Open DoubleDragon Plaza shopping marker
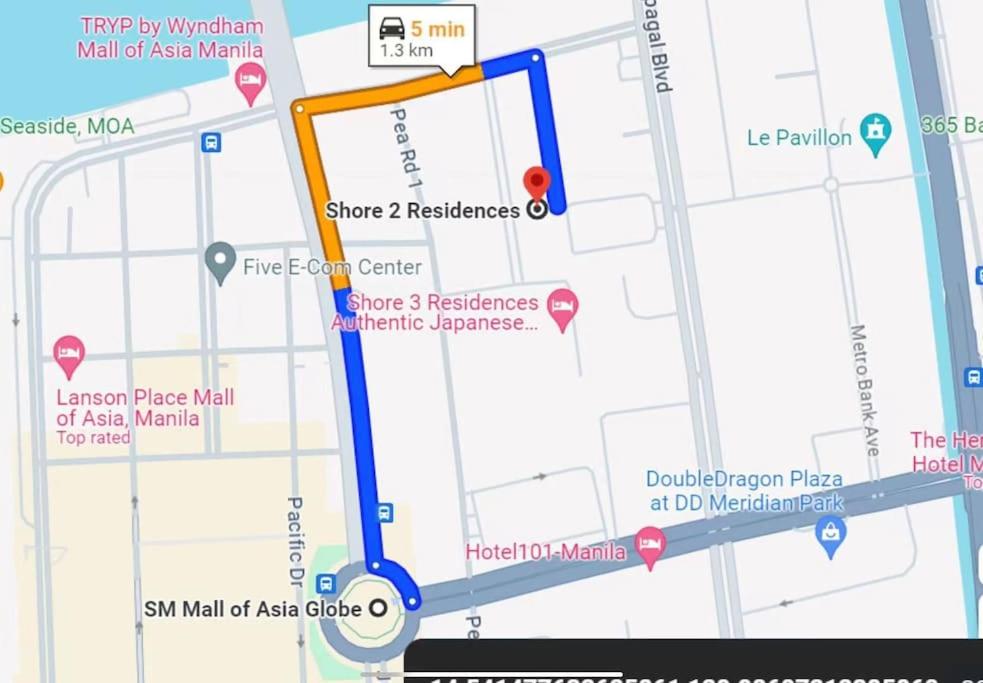 point(830,537)
